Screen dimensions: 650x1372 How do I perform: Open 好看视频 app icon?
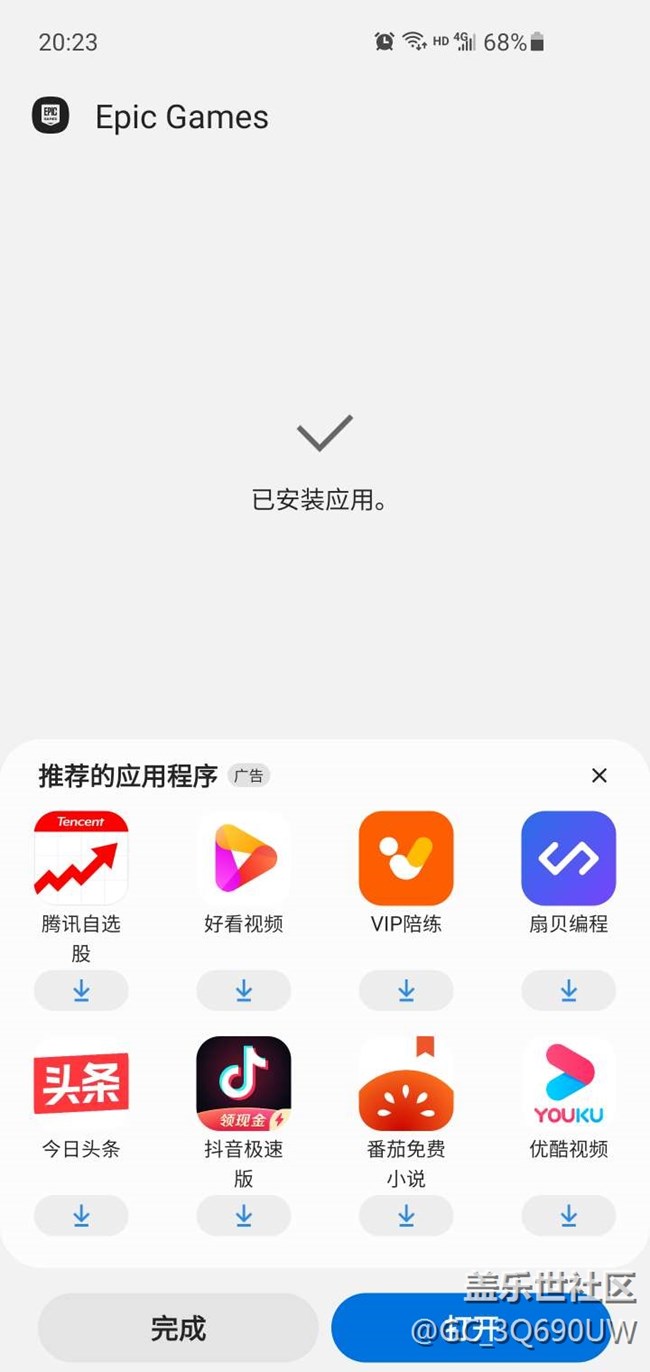pos(243,857)
